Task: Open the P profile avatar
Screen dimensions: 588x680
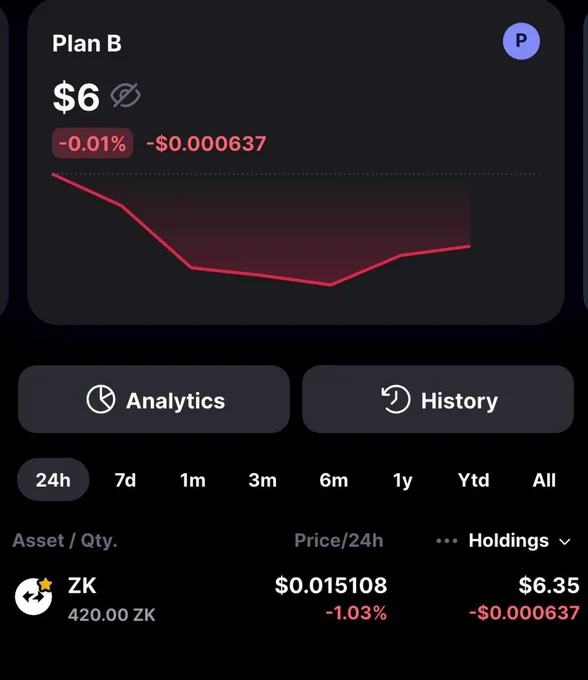Action: [x=521, y=41]
